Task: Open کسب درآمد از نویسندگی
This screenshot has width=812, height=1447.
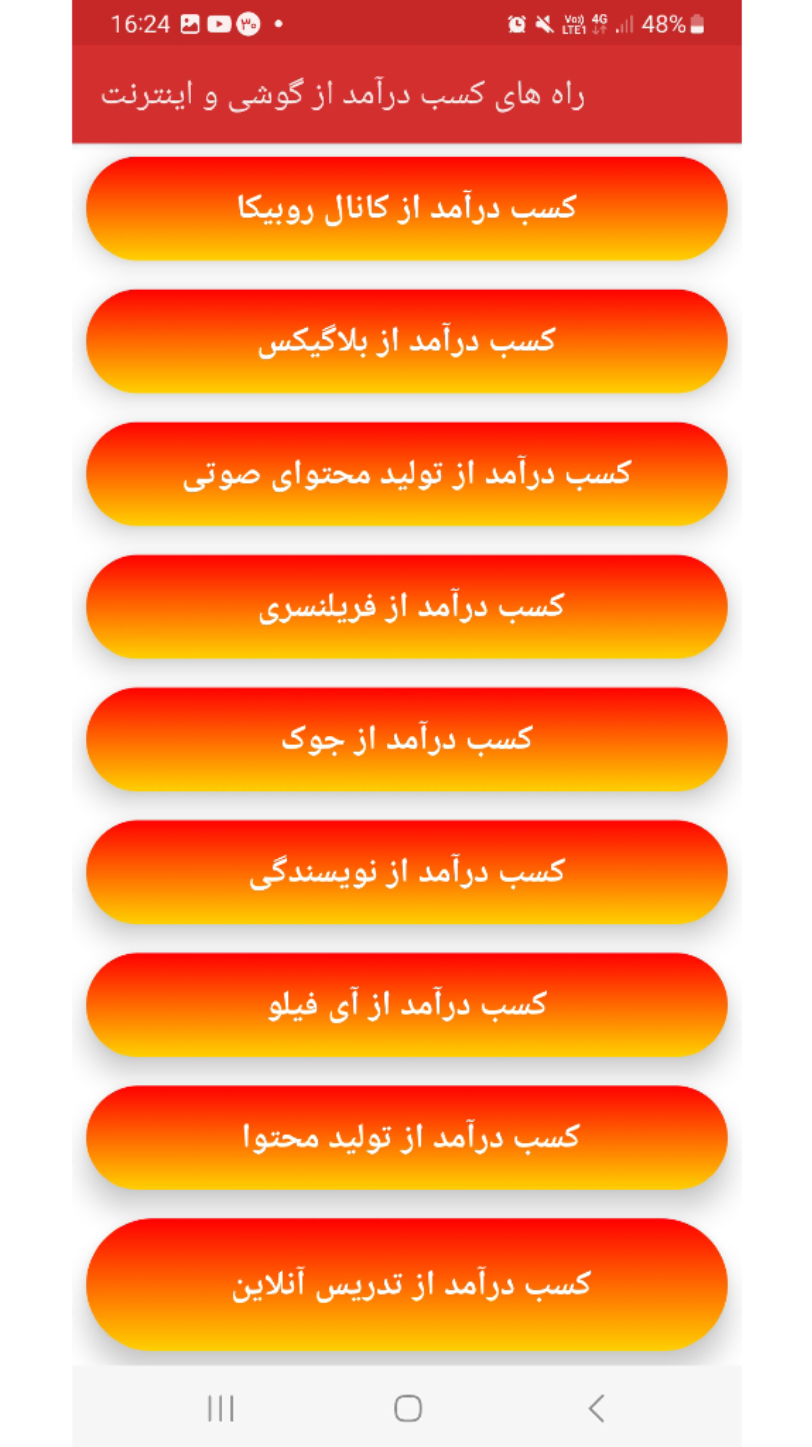Action: point(406,872)
